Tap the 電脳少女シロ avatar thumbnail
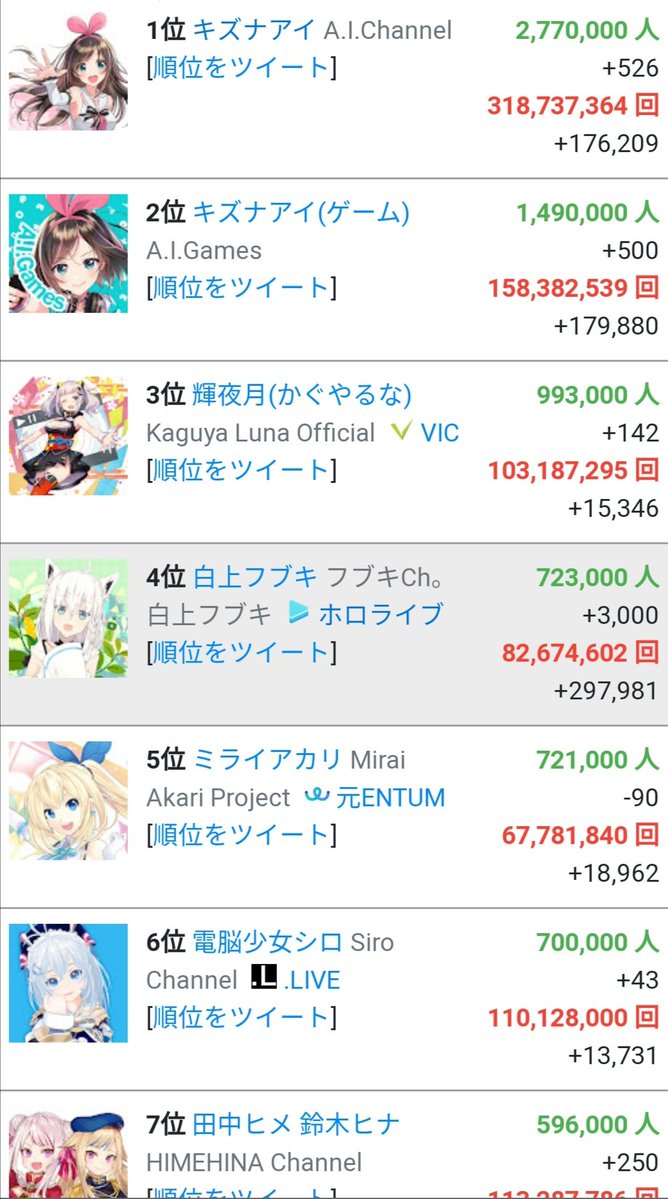This screenshot has height=1199, width=668. point(68,983)
